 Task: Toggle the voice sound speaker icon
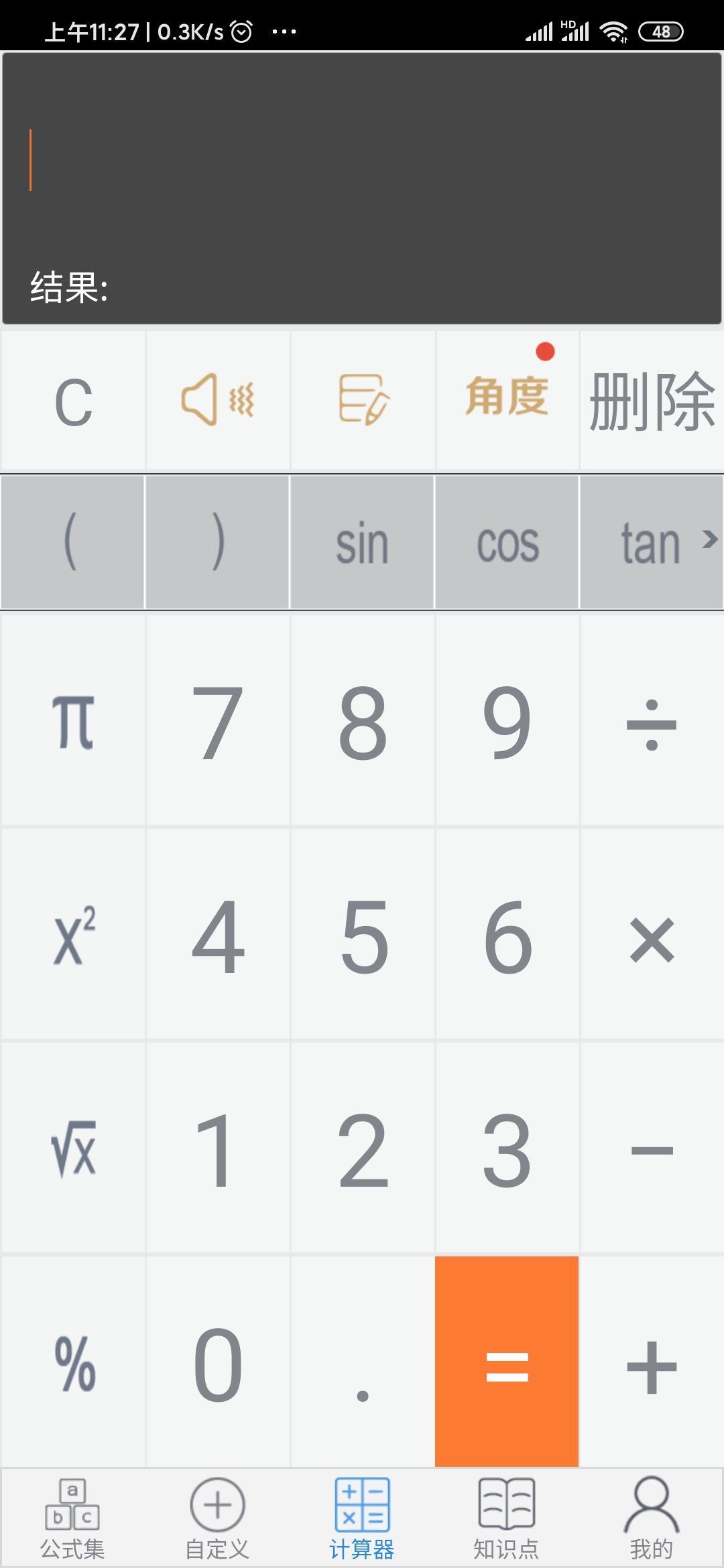(x=218, y=400)
